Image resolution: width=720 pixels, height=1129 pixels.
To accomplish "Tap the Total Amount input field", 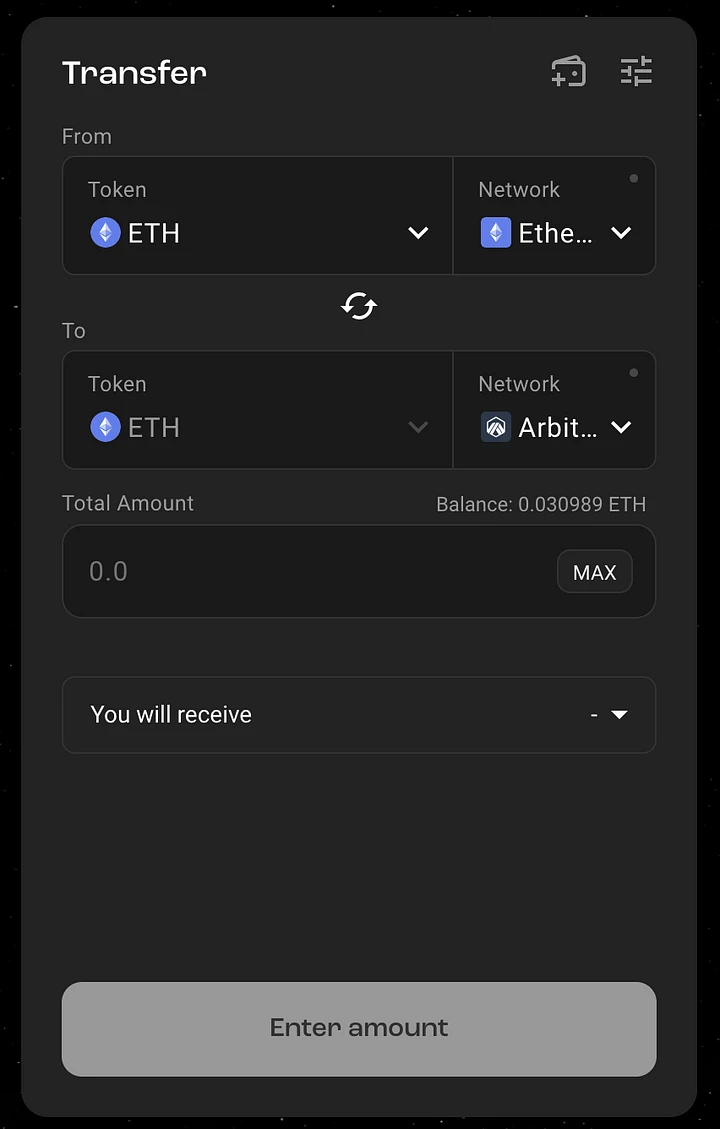I will pos(300,572).
